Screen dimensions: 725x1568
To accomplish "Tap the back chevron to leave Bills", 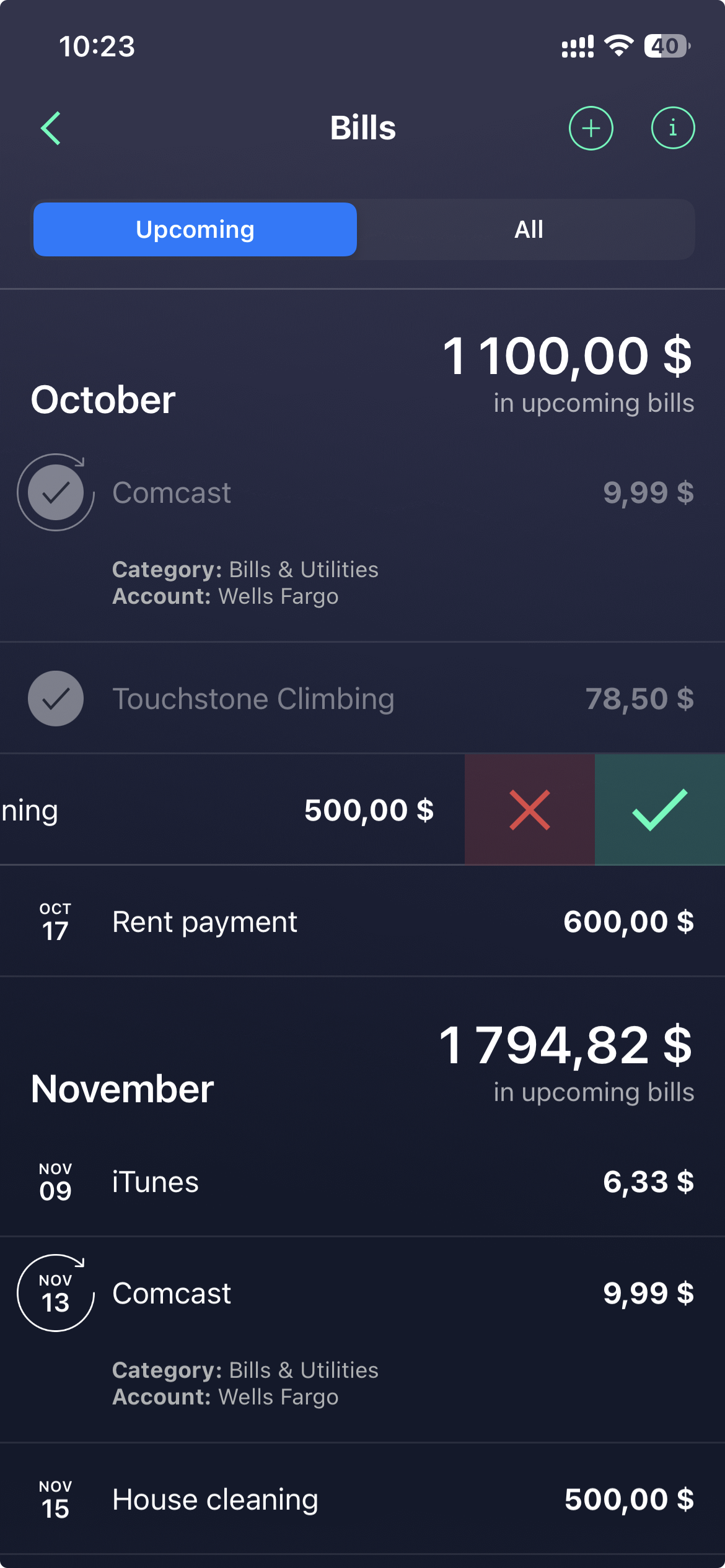I will click(52, 128).
